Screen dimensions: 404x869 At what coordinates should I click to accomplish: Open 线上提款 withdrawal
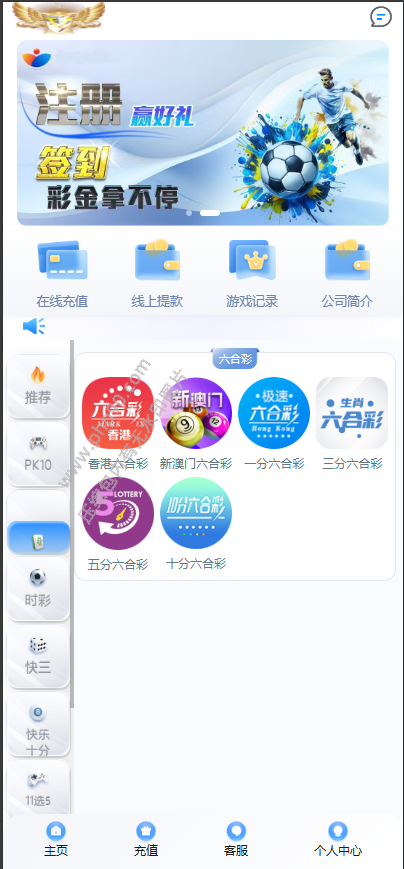point(157,274)
